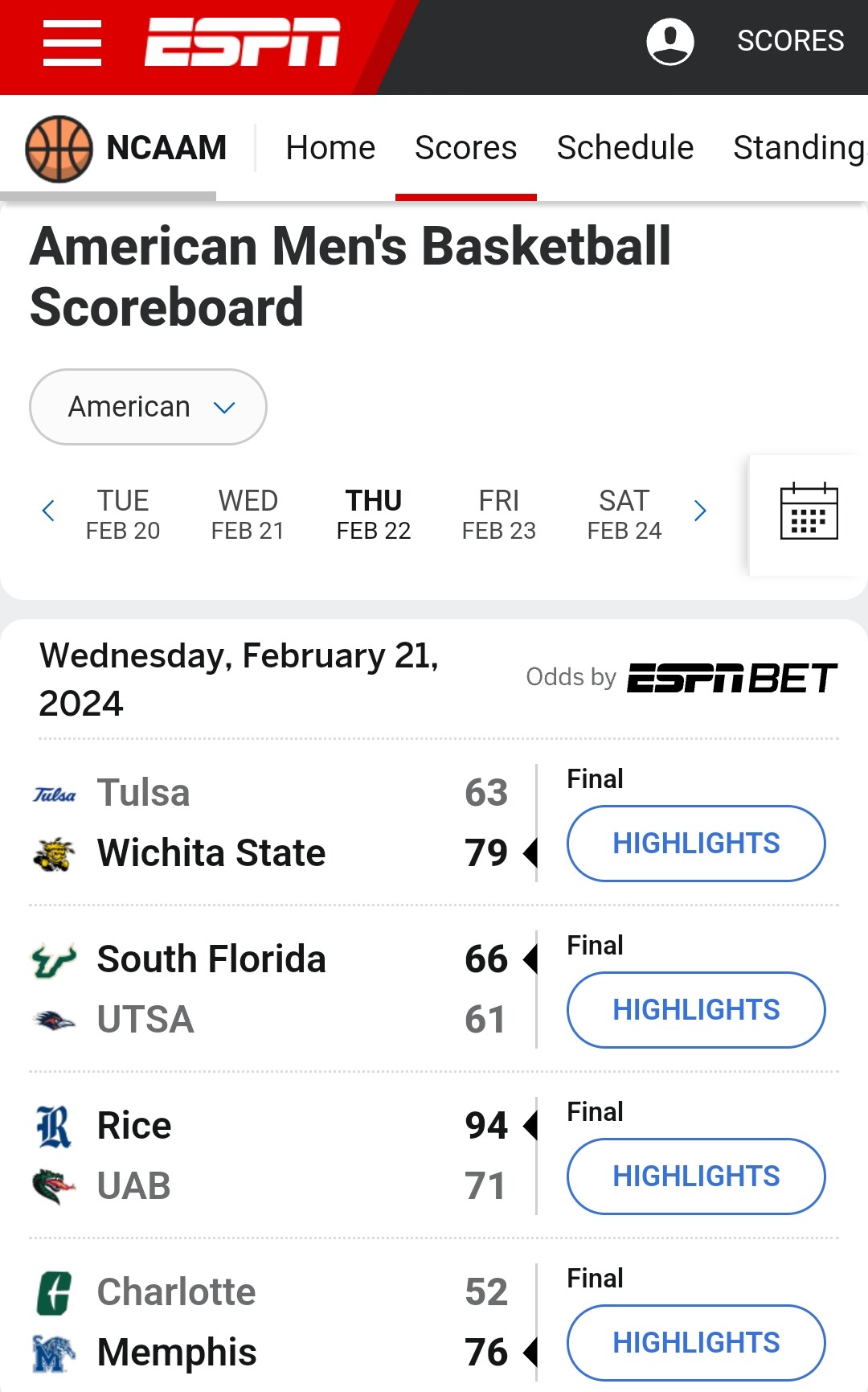Show earlier dates with left arrow
Viewport: 868px width, 1392px height.
click(48, 511)
